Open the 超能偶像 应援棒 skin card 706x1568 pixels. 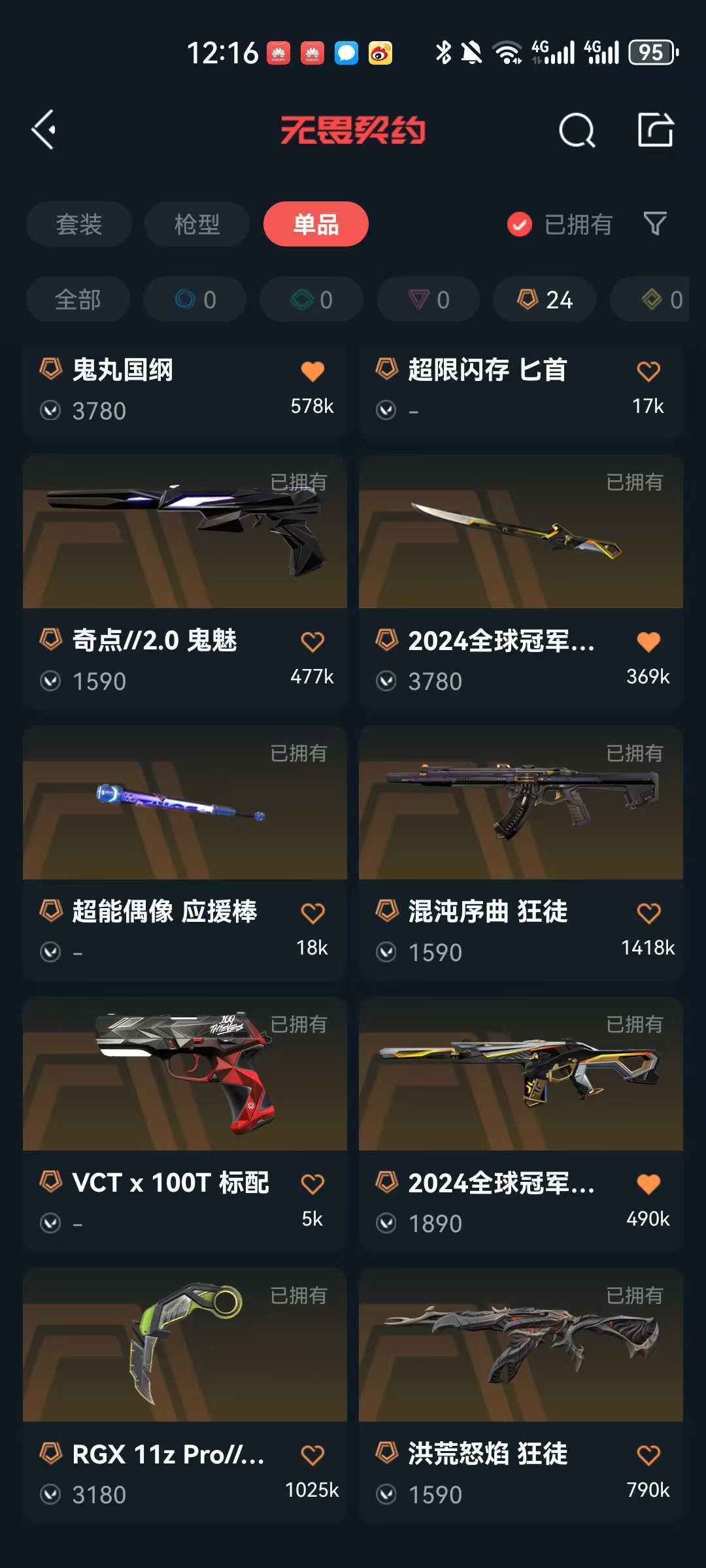185,853
